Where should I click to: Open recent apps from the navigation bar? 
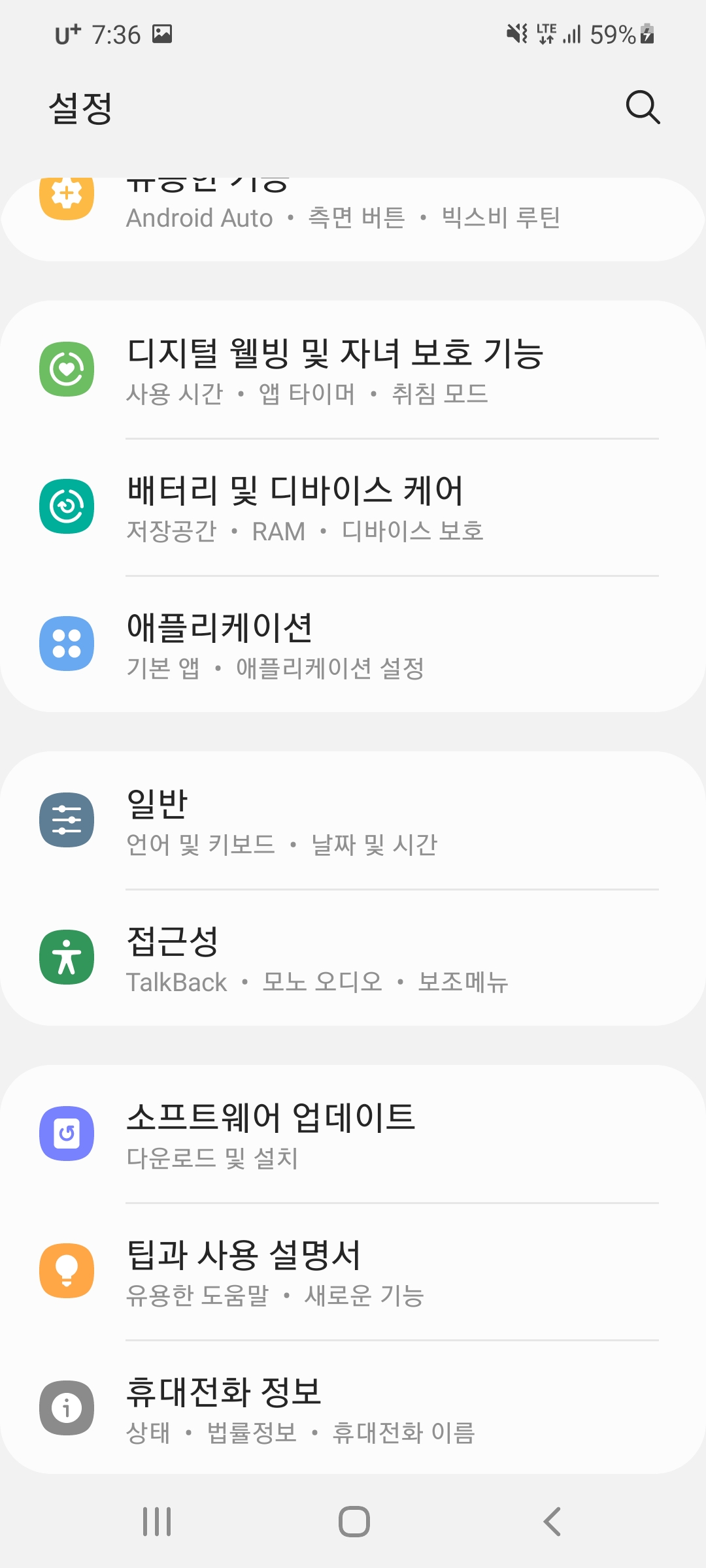(157, 1522)
